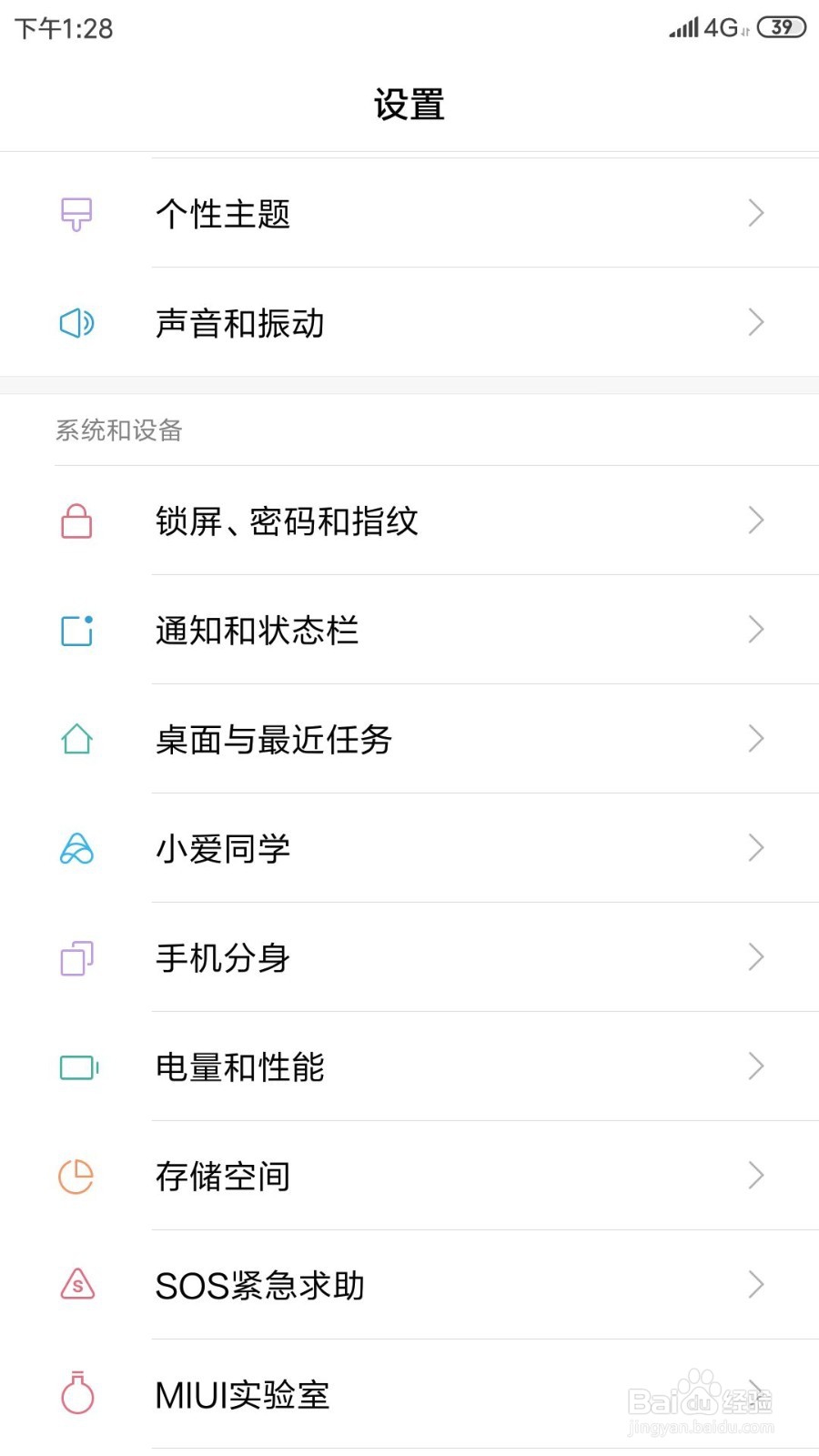Enter MIUI实验室
Screen dimensions: 819x1456
409,1394
